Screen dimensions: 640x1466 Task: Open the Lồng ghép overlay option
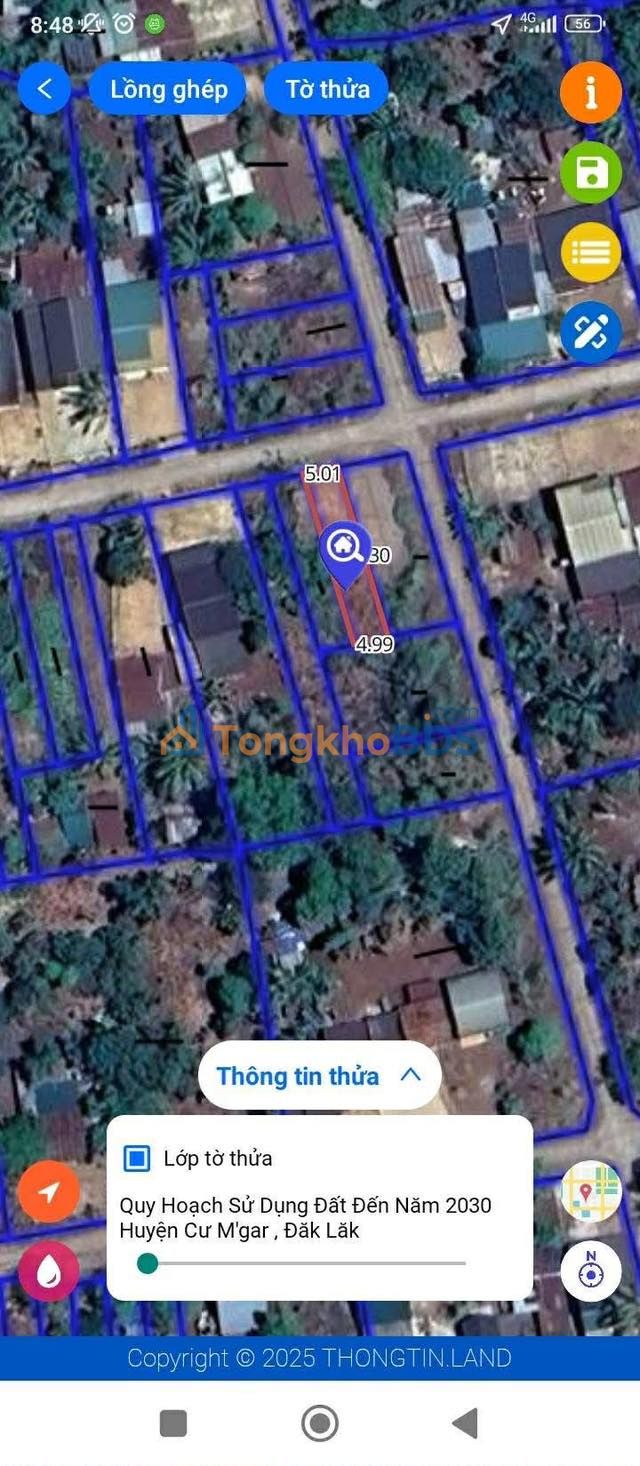pos(169,89)
